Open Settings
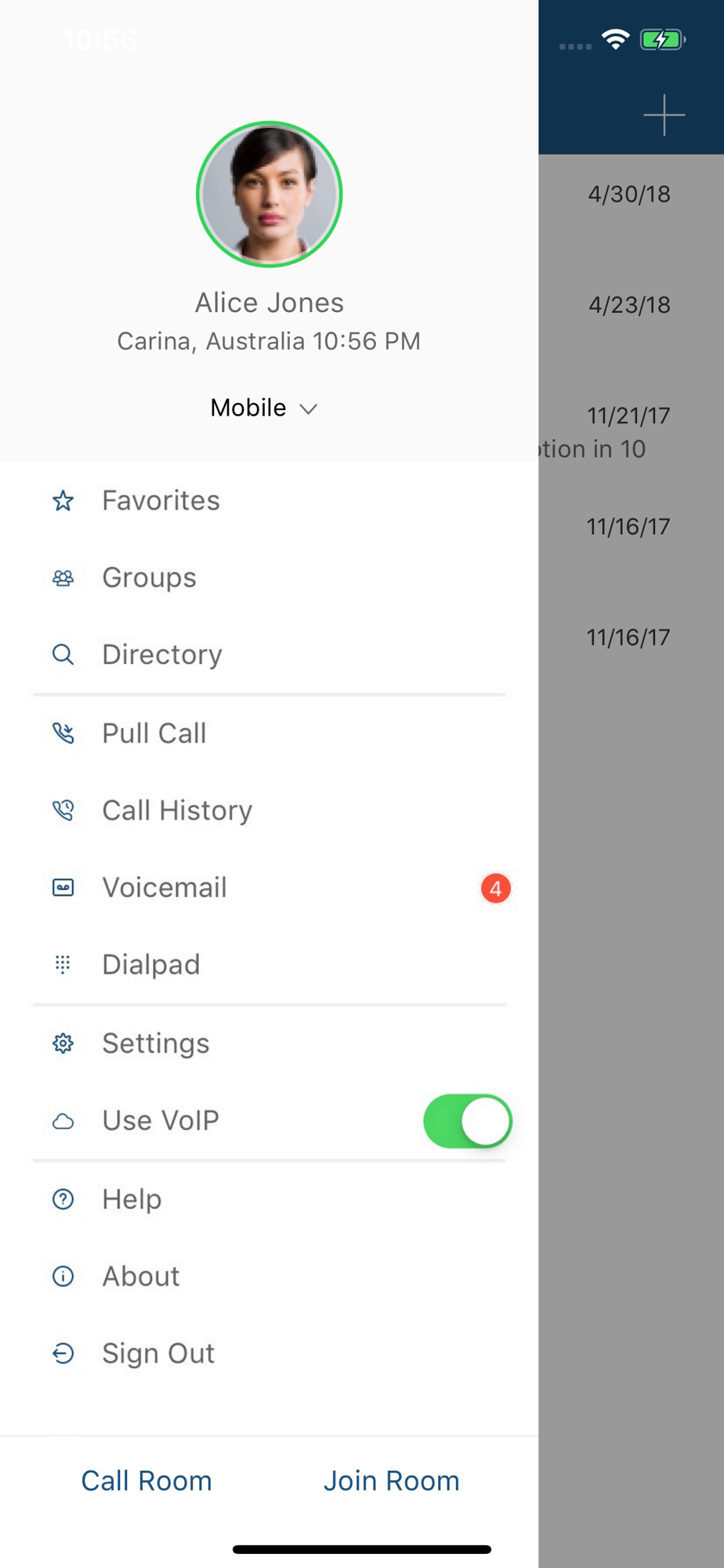Viewport: 724px width, 1568px height. [x=156, y=1044]
